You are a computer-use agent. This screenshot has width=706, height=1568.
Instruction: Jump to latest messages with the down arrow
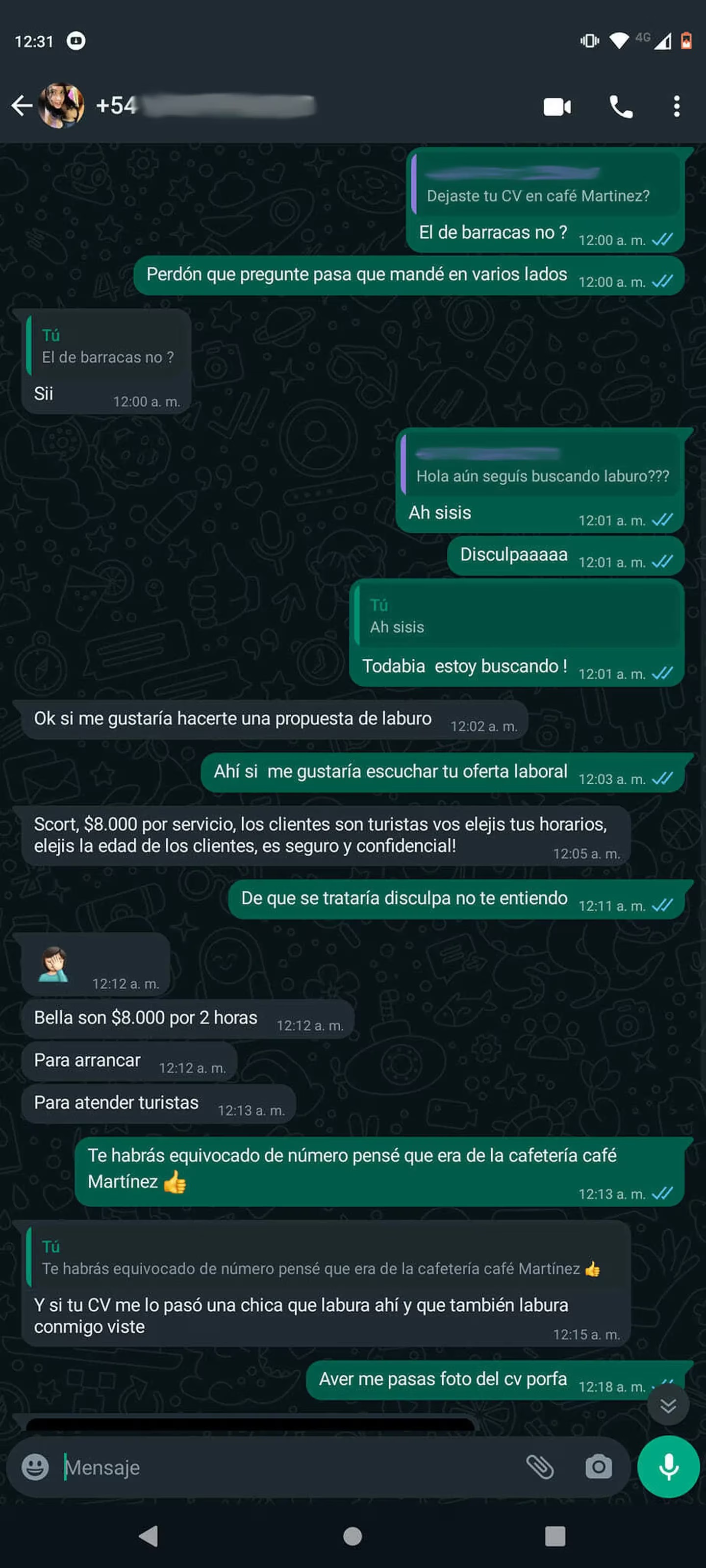pyautogui.click(x=668, y=1405)
